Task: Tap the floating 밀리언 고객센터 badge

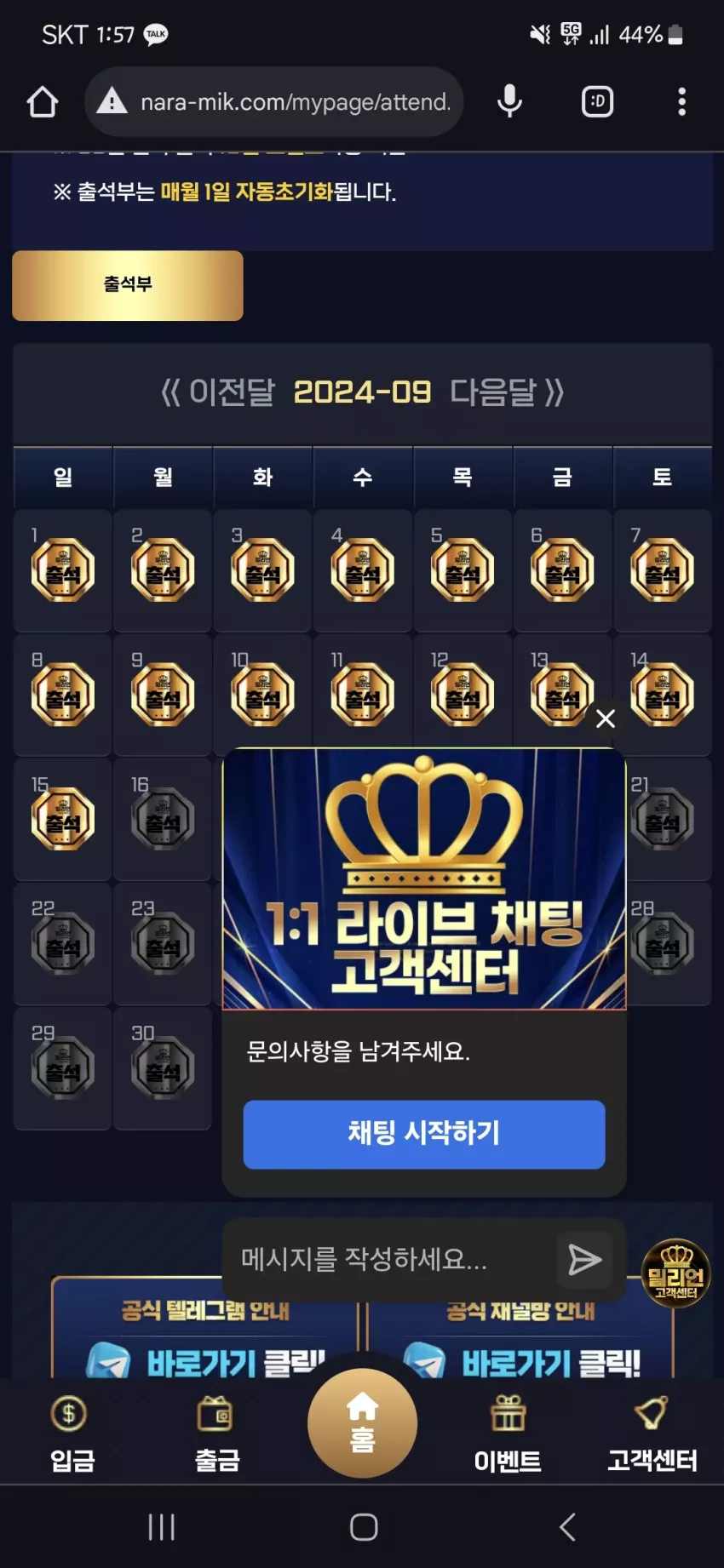Action: click(675, 1273)
